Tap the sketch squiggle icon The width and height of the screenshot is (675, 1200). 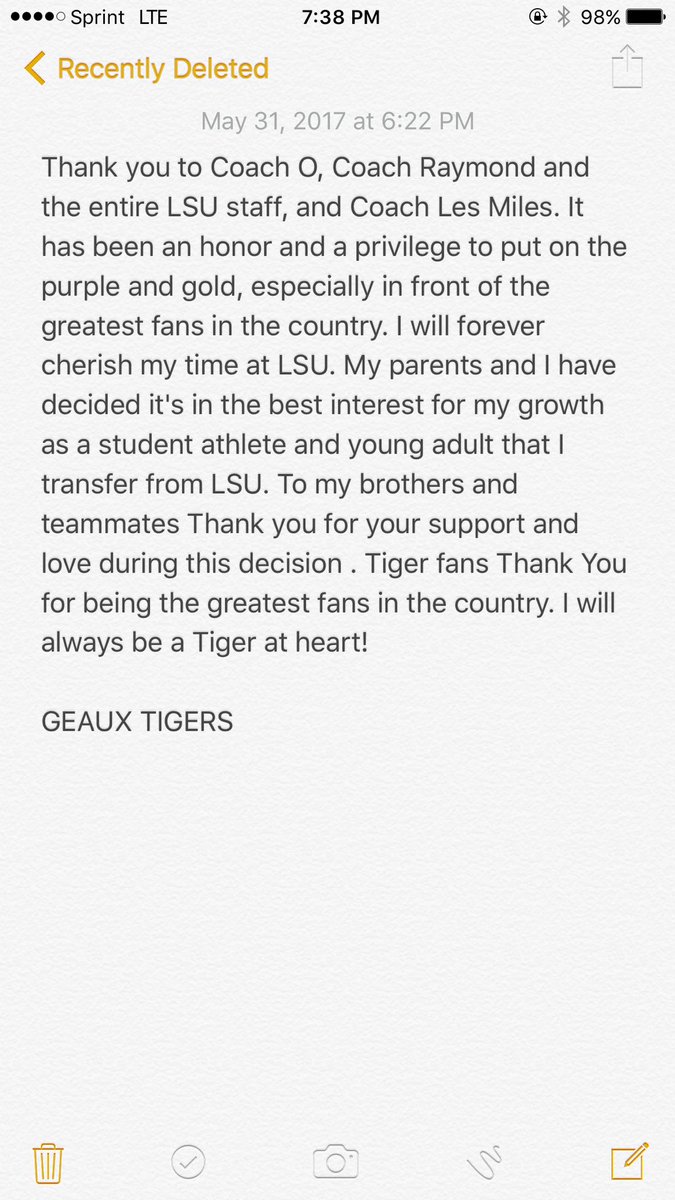tap(484, 1162)
